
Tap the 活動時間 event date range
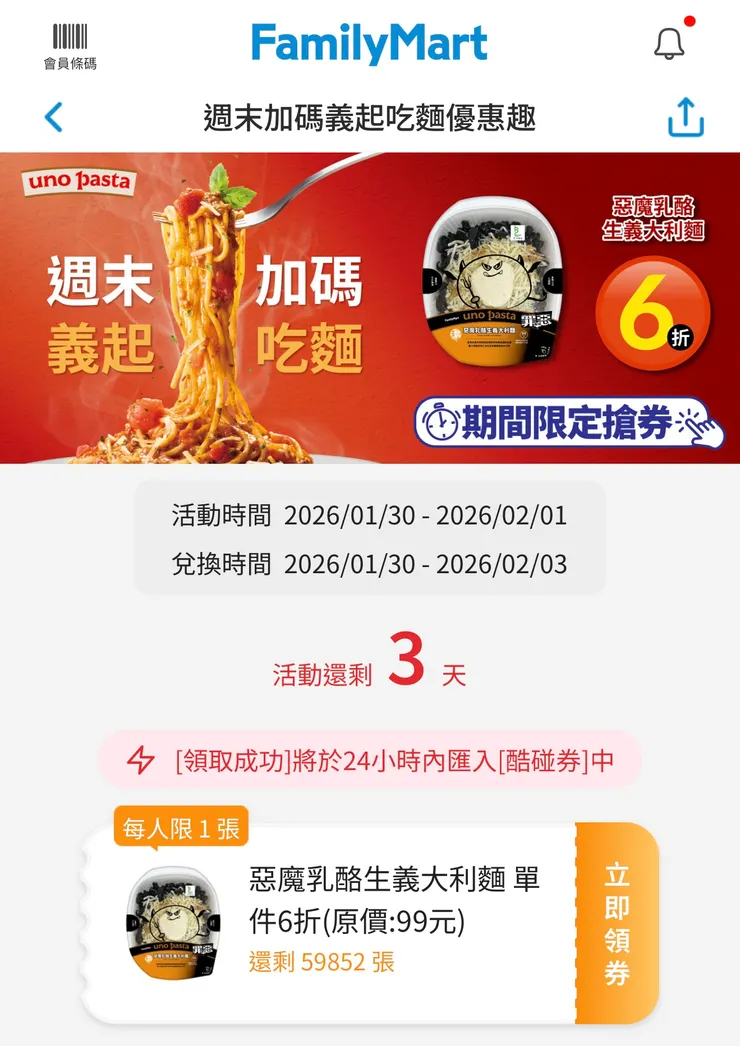tap(370, 516)
